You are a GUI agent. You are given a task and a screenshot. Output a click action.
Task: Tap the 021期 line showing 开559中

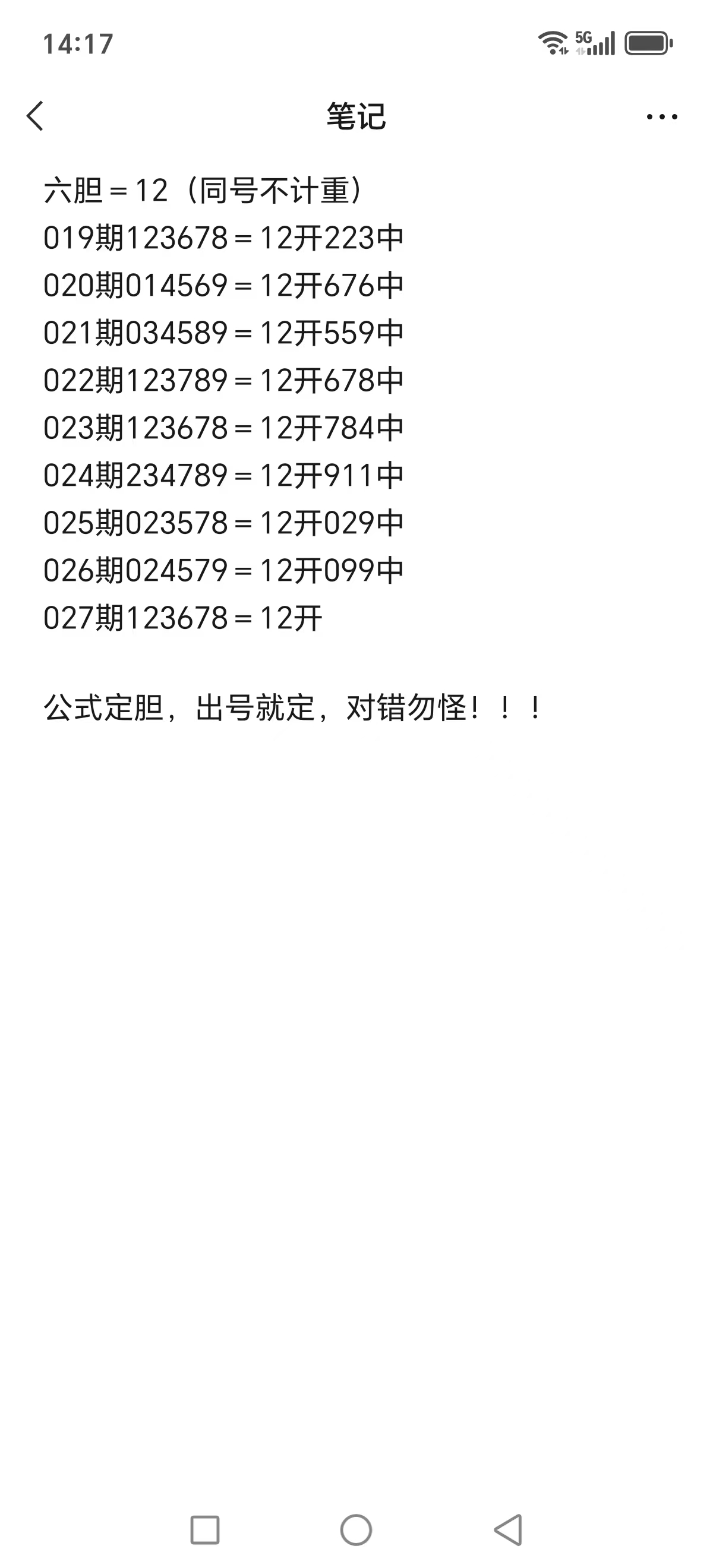pos(224,332)
